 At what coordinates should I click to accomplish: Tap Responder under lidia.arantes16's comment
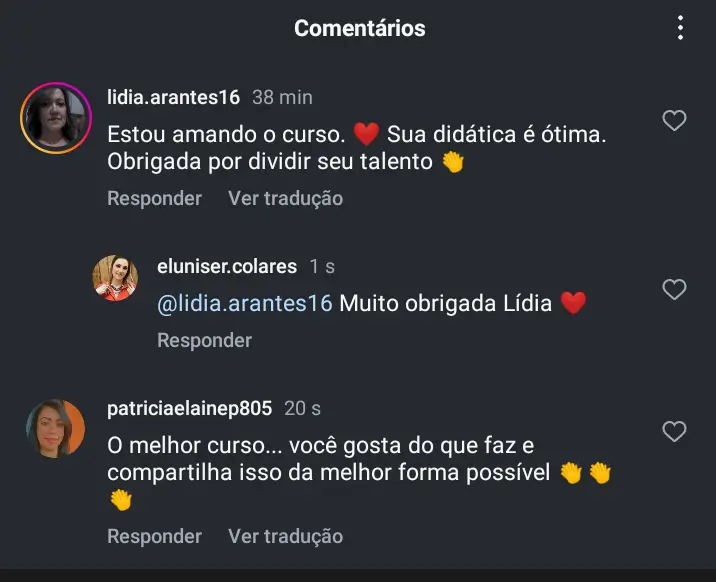pos(154,198)
